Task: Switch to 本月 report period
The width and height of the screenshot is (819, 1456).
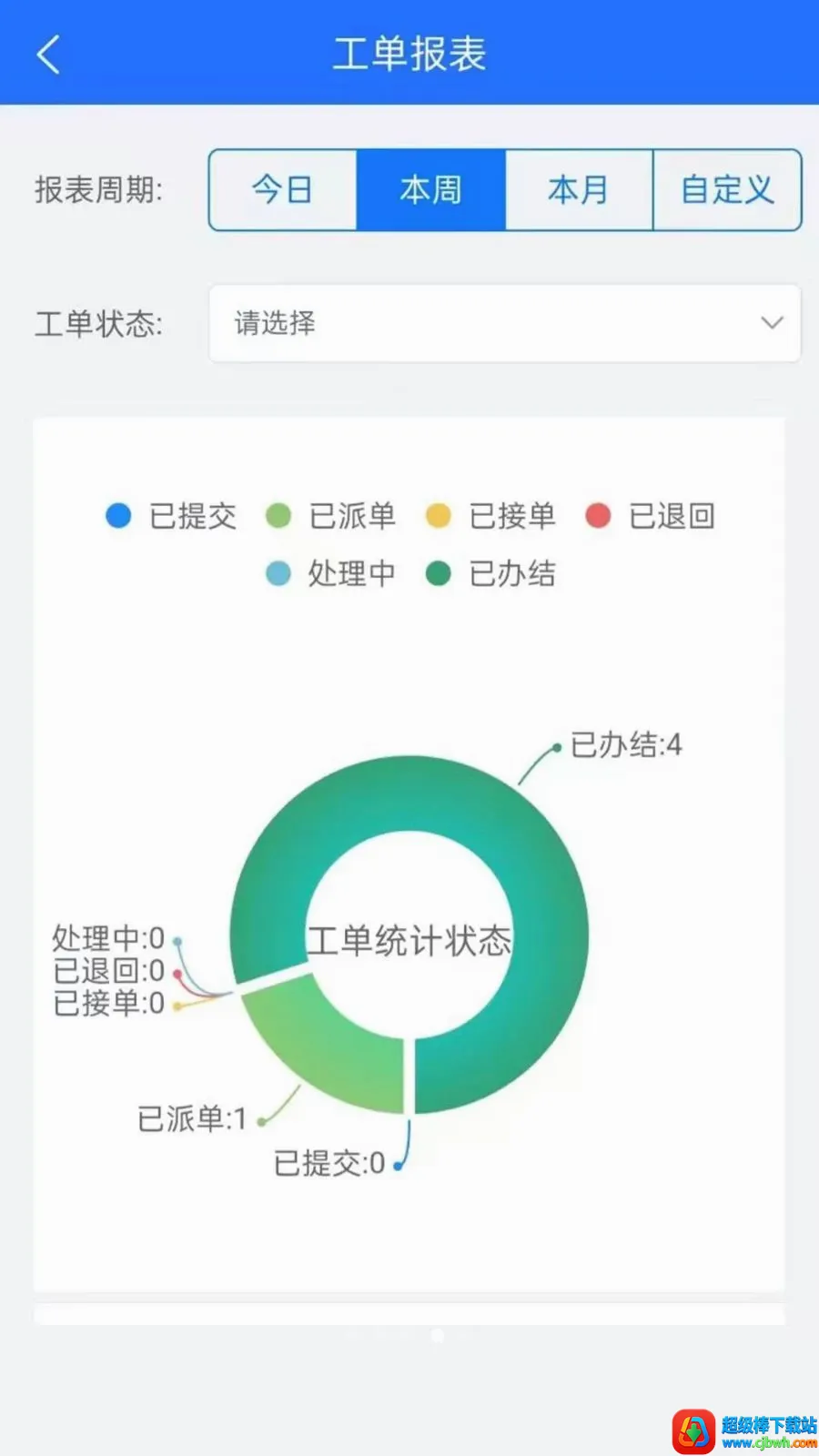Action: (579, 190)
